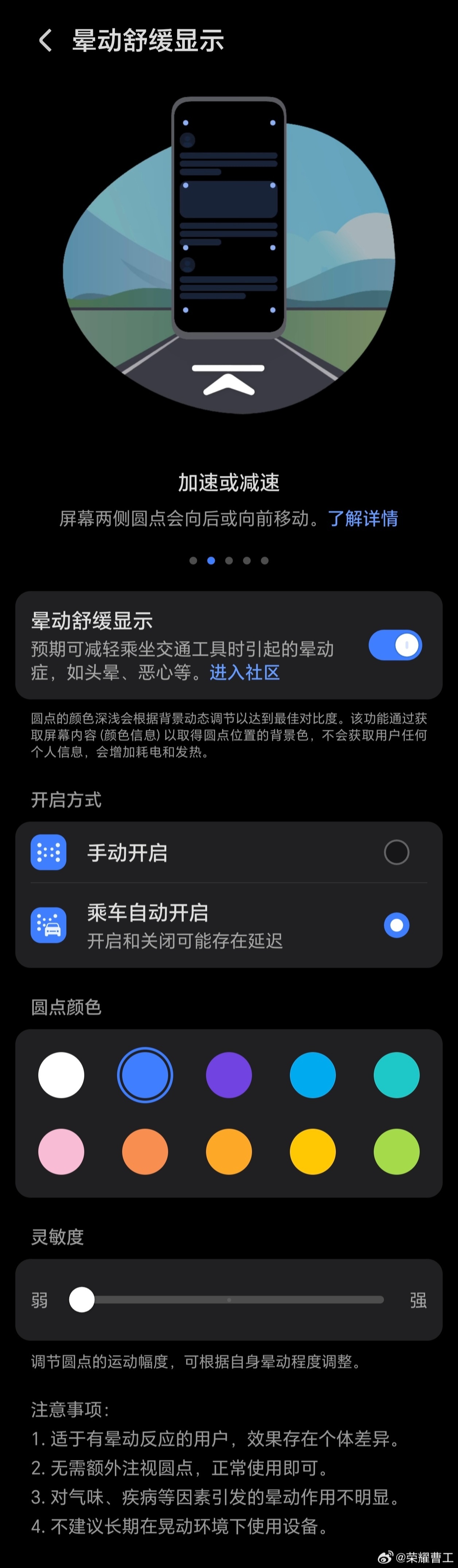Open the 了解详情 link

coord(363,519)
